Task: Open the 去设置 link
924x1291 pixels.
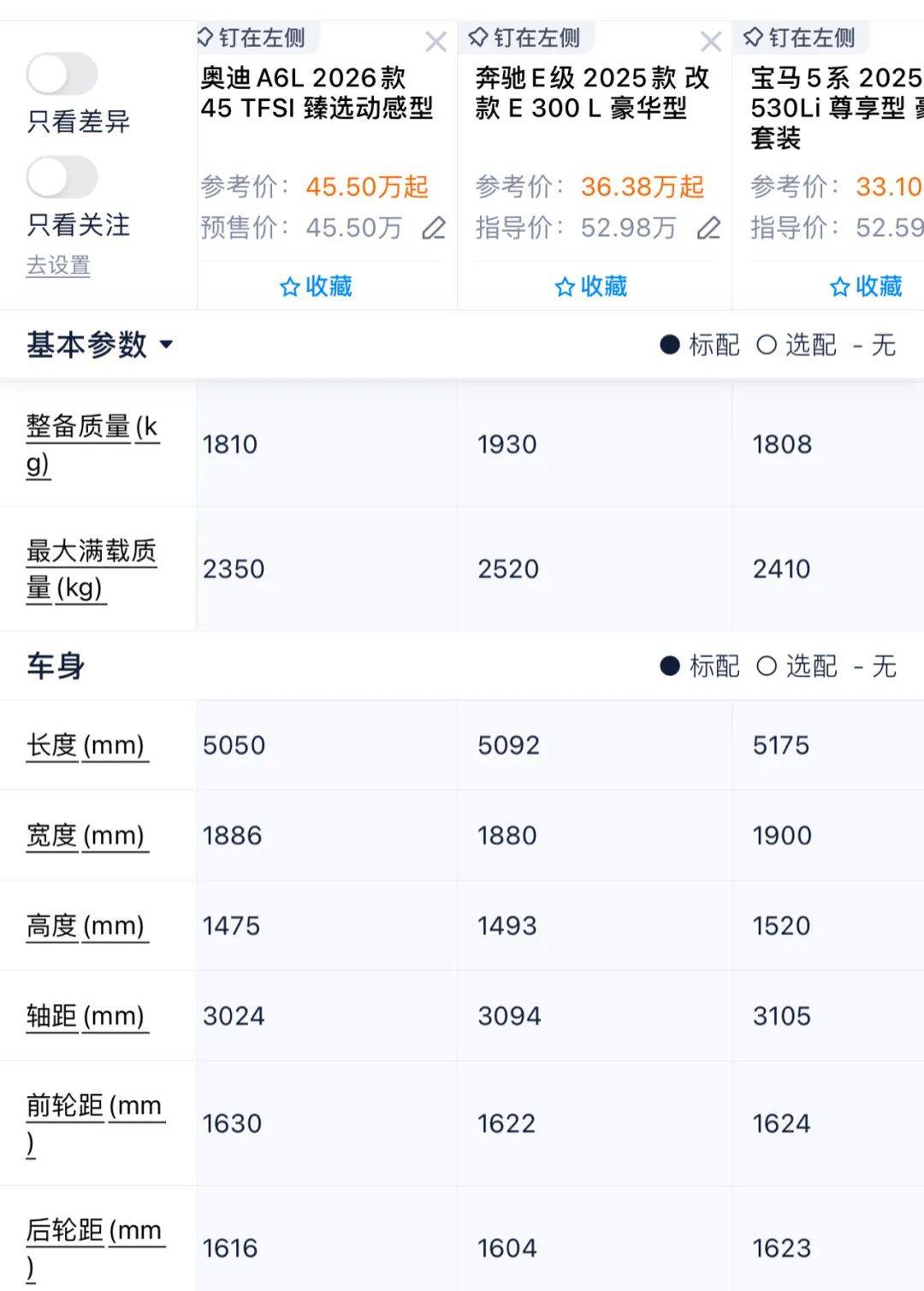Action: [58, 265]
